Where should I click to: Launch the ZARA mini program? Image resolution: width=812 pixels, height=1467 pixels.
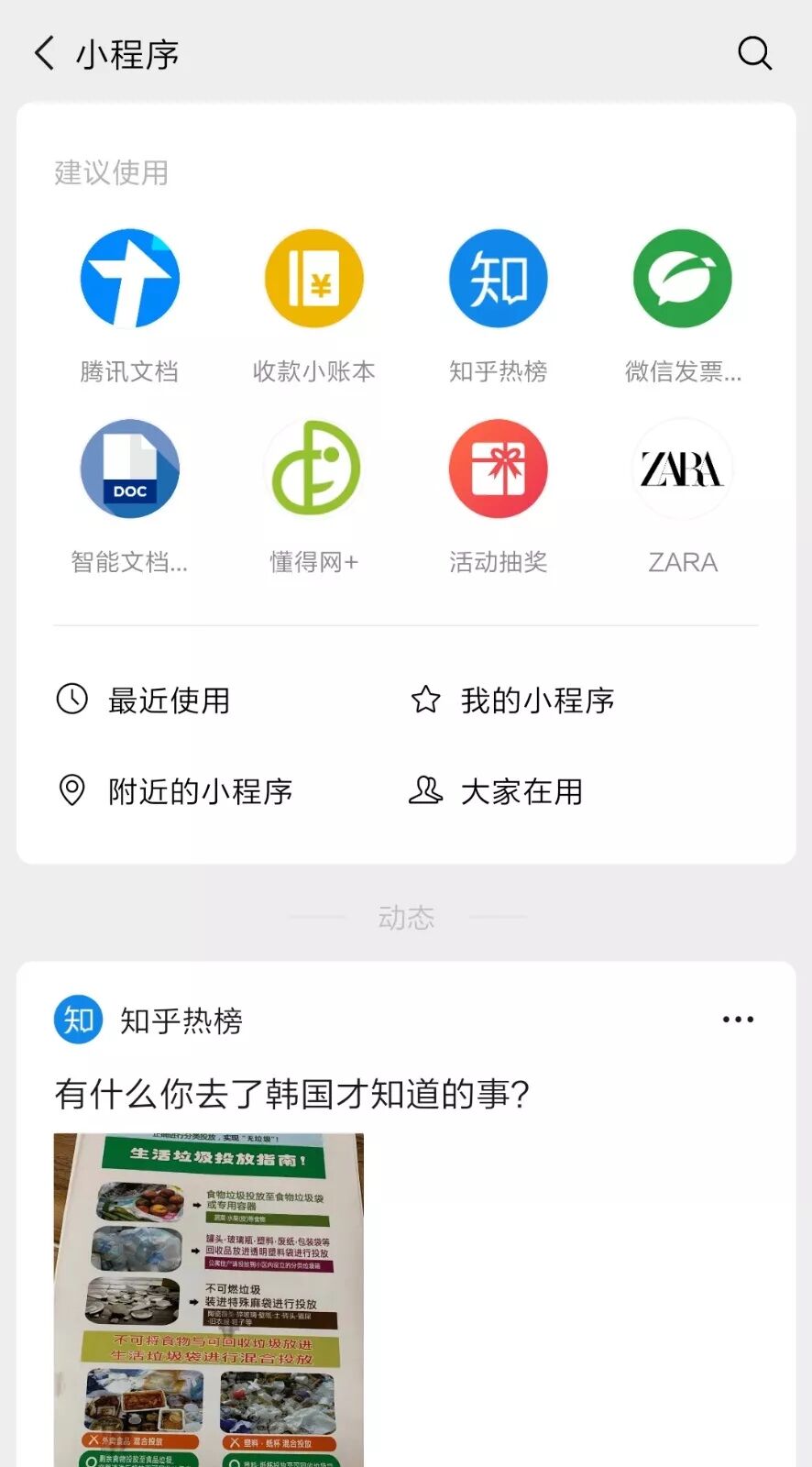tap(682, 469)
